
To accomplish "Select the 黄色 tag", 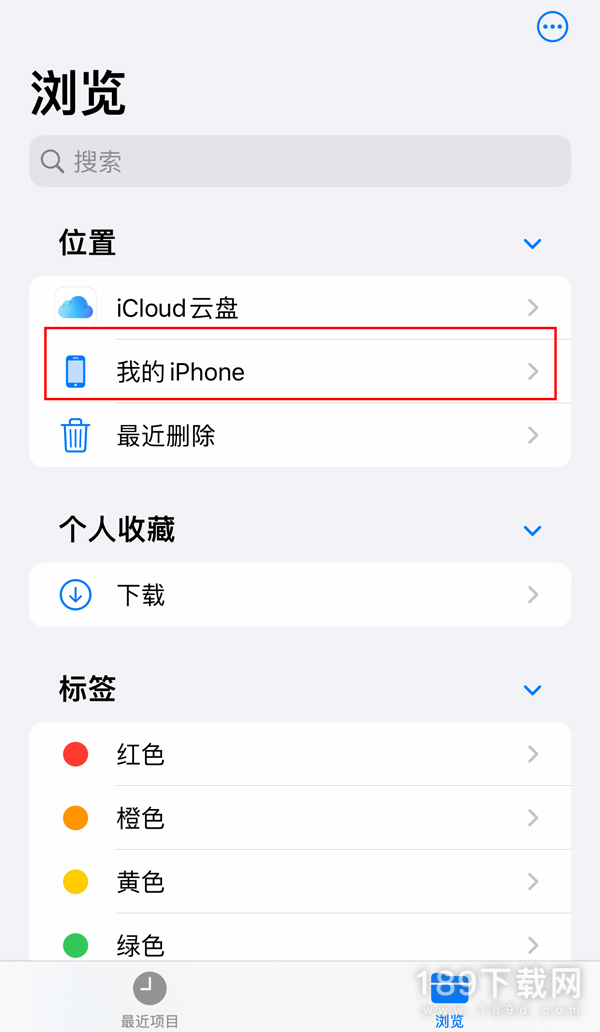I will point(300,881).
